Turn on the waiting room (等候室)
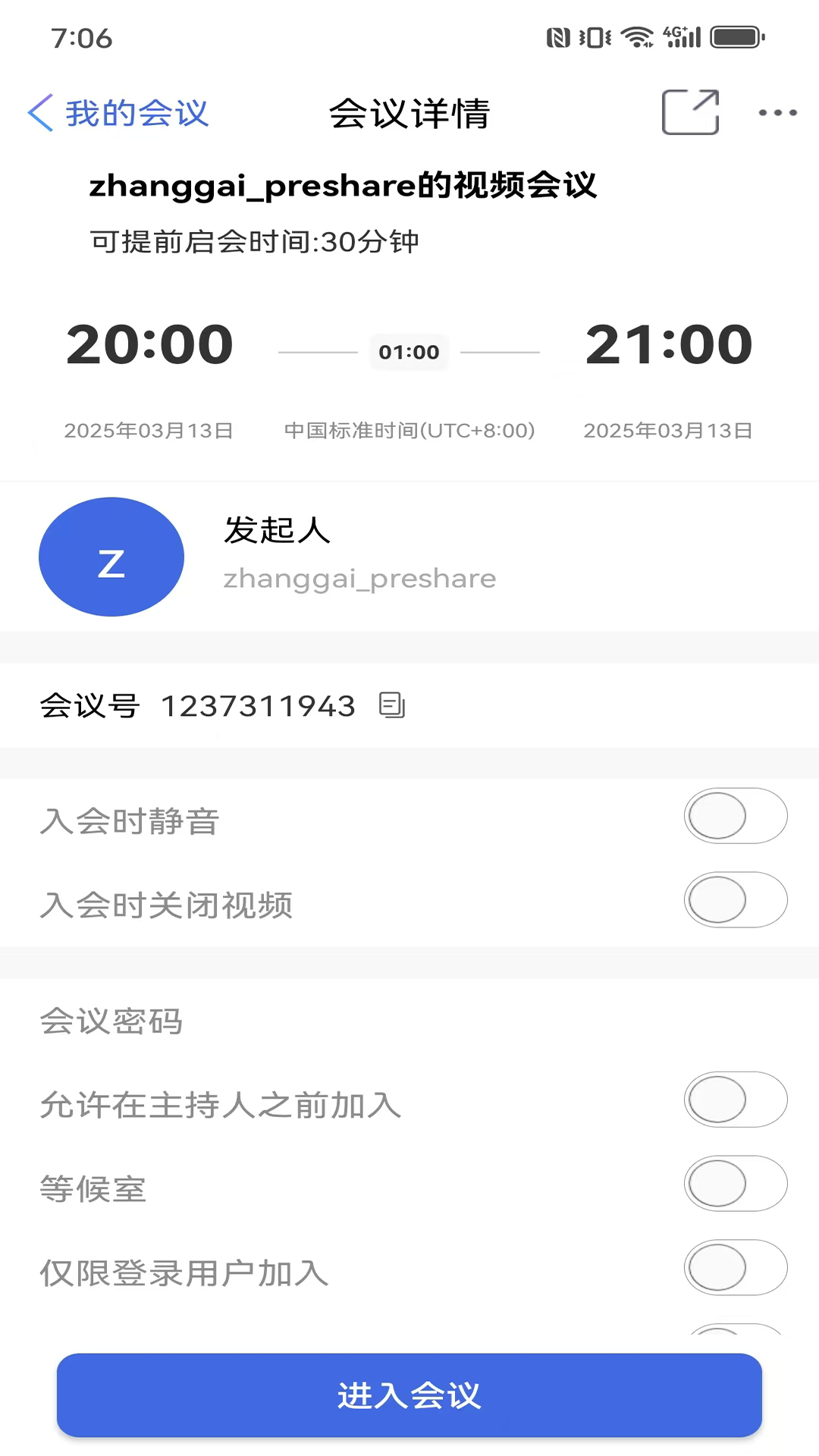819x1456 pixels. click(735, 1183)
